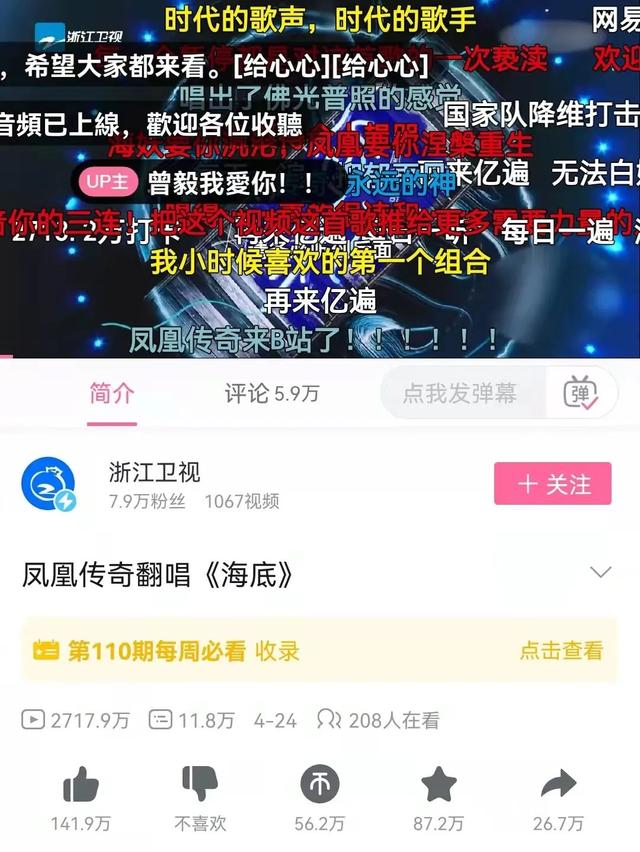Share this video with the arrow icon
This screenshot has height=852, width=640.
point(558,785)
